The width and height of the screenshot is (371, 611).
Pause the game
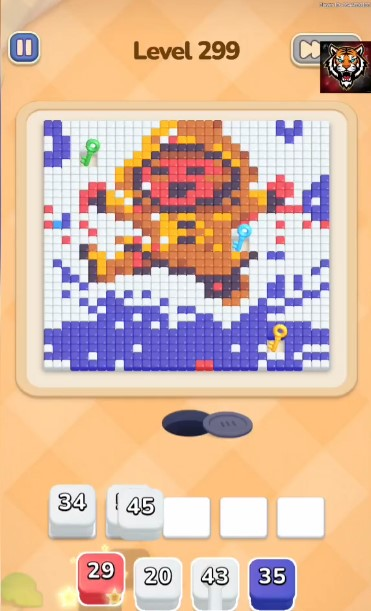point(24,48)
